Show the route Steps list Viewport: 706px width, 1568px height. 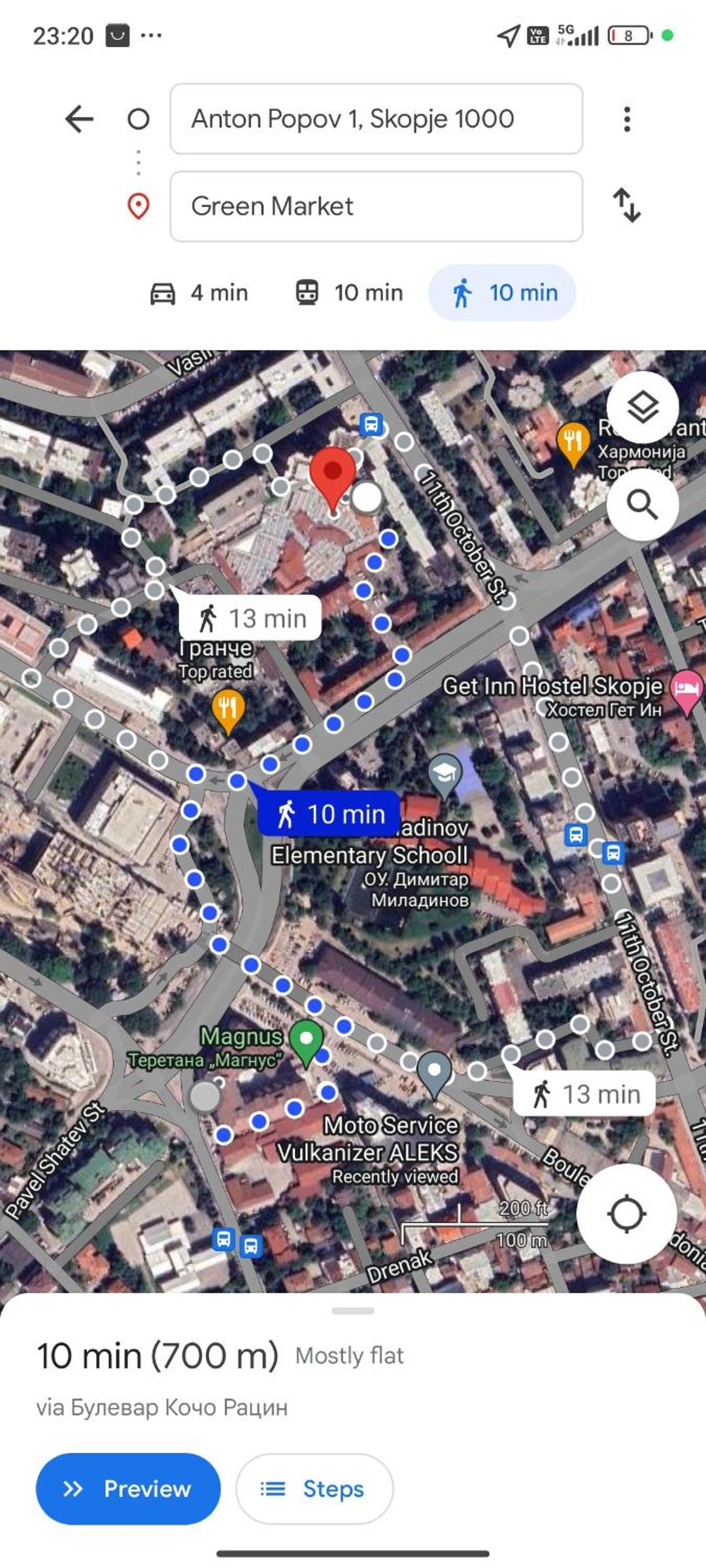coord(314,1488)
